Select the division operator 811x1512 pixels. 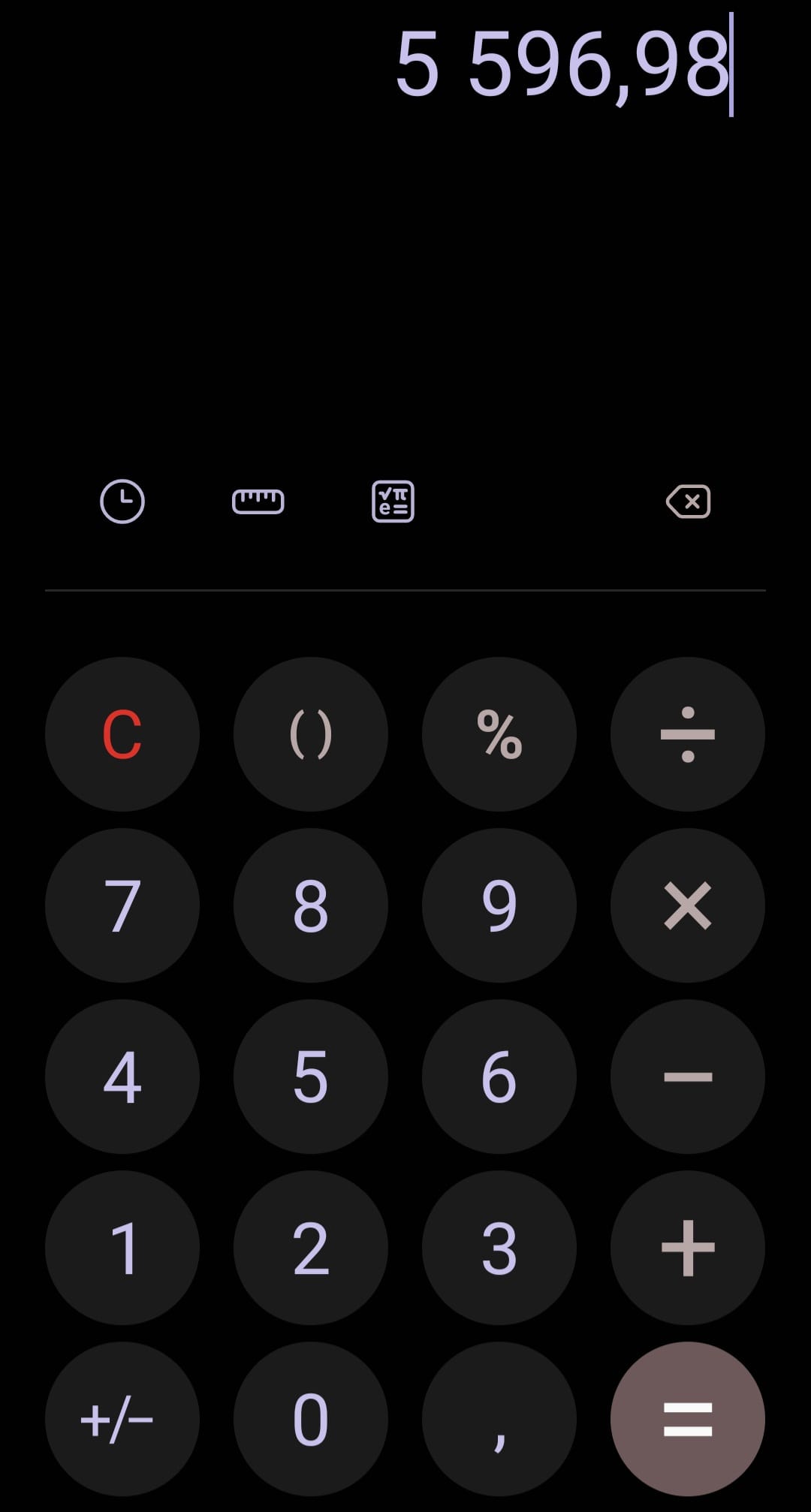[688, 734]
